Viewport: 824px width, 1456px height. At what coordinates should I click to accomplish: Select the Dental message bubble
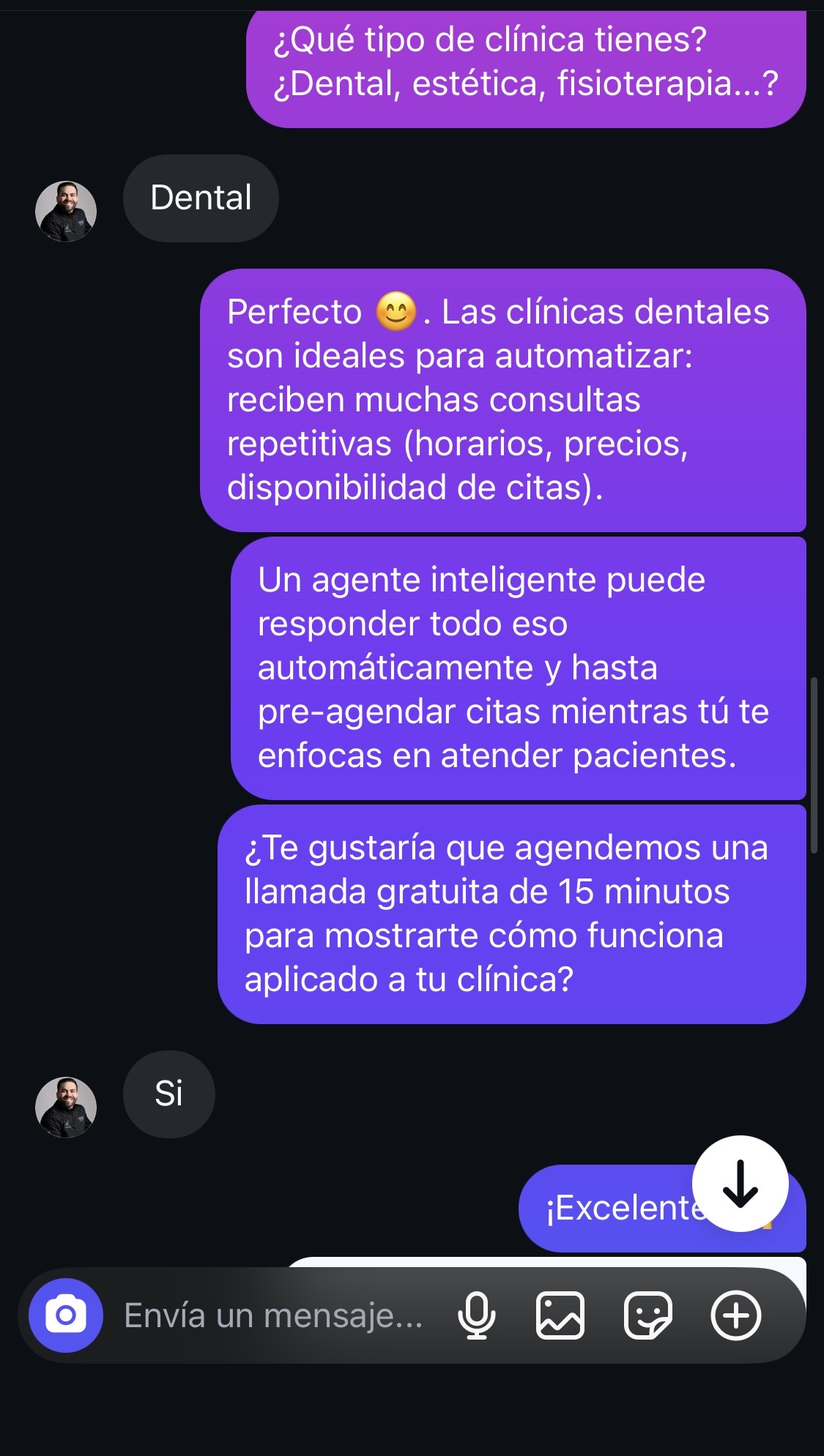[201, 197]
